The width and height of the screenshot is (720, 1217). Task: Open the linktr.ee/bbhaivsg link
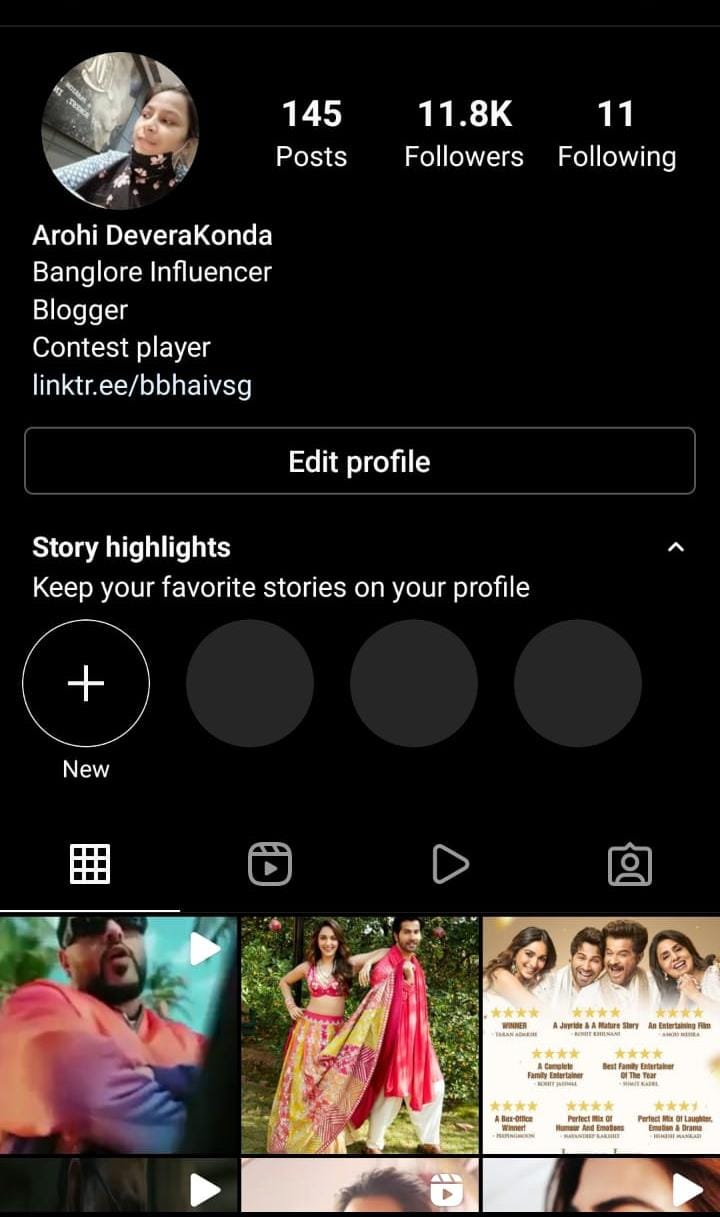[x=142, y=385]
